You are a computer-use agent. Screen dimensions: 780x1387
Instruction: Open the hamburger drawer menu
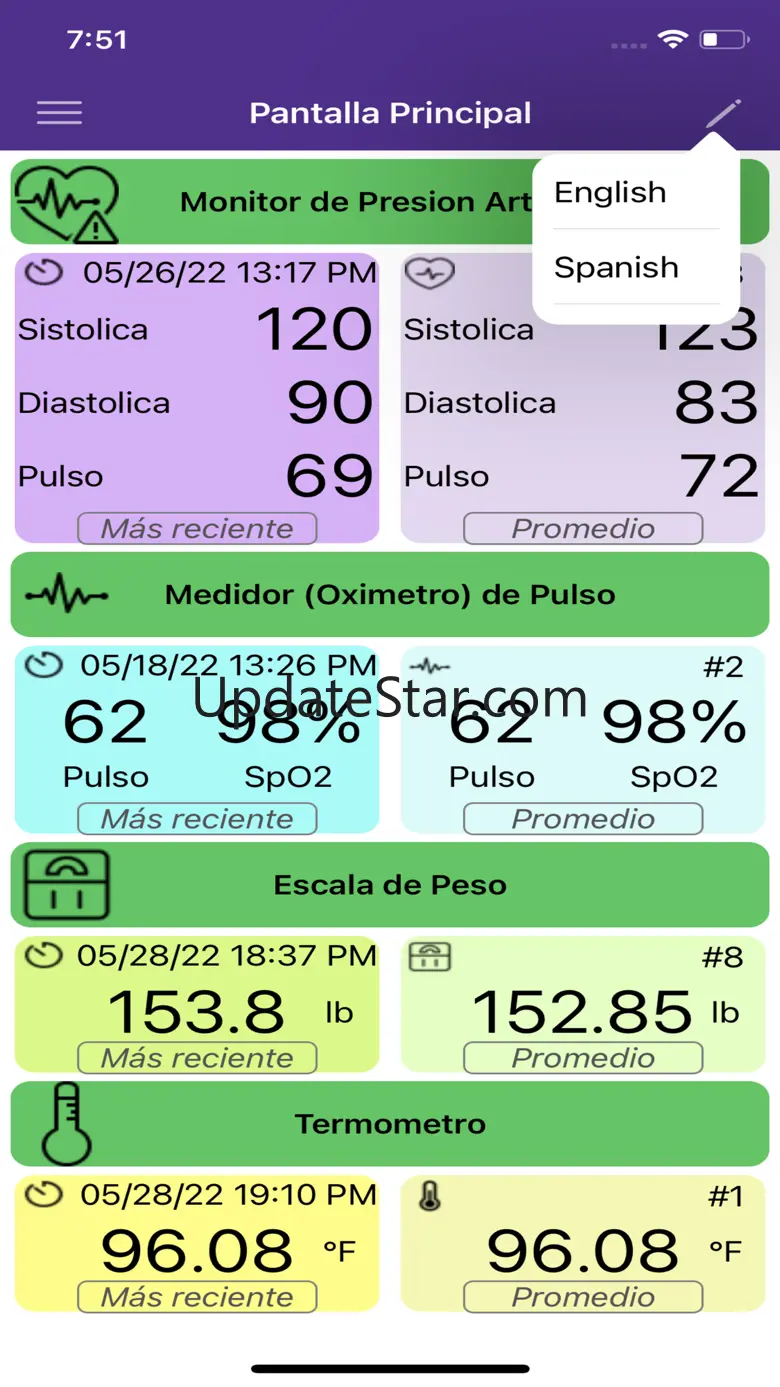coord(59,113)
